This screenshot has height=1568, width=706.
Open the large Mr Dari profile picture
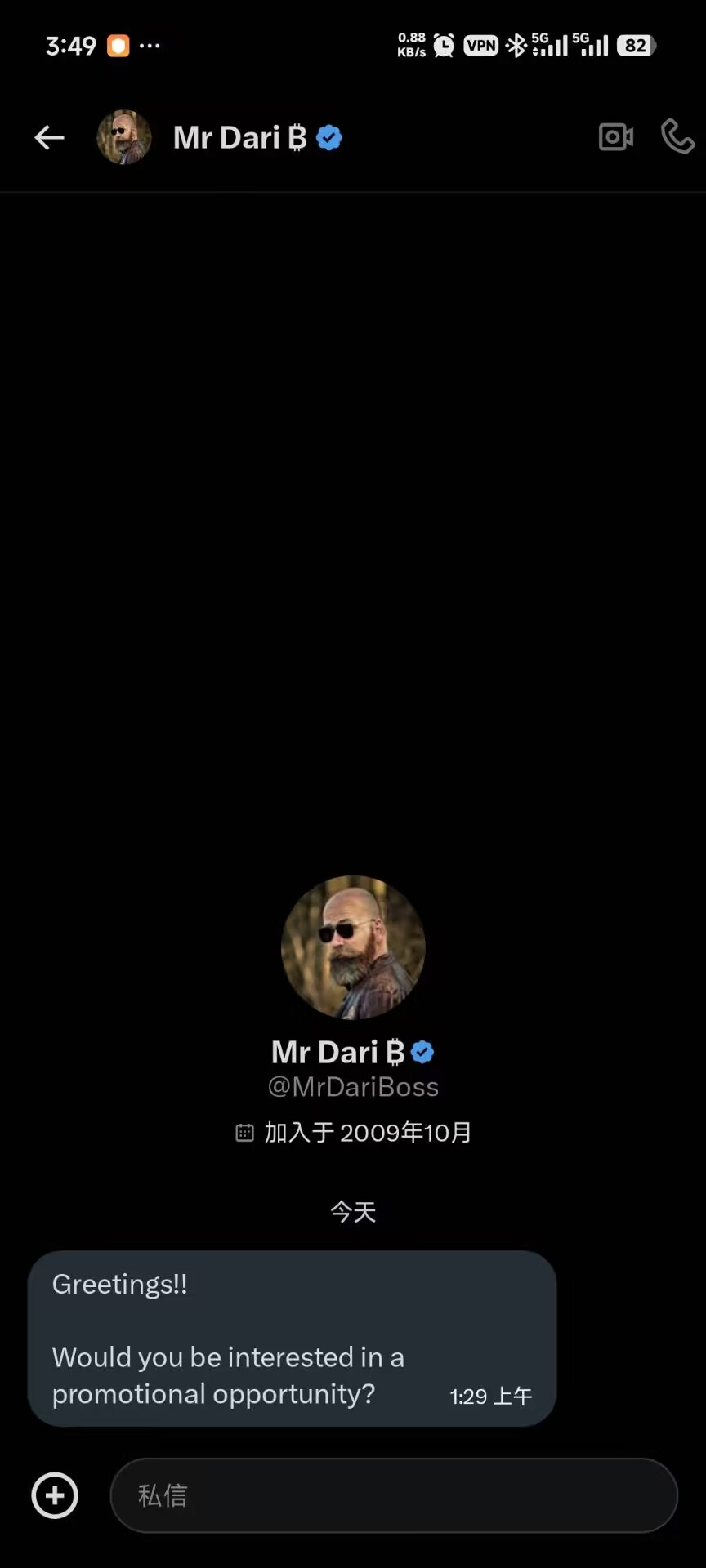tap(353, 947)
